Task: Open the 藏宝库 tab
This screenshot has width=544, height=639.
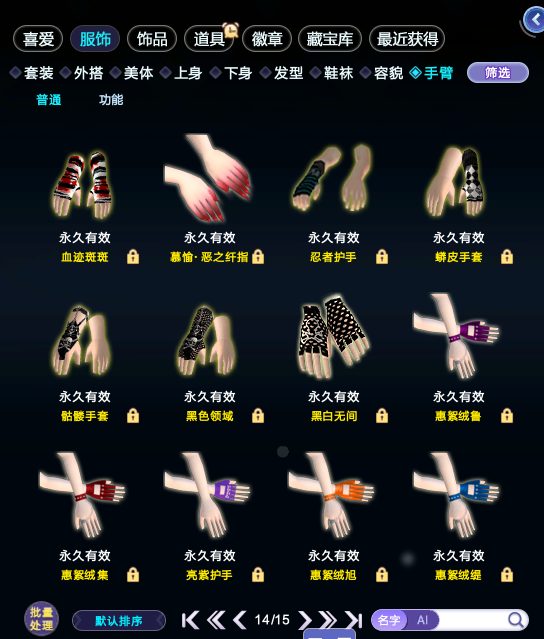Action: 330,39
